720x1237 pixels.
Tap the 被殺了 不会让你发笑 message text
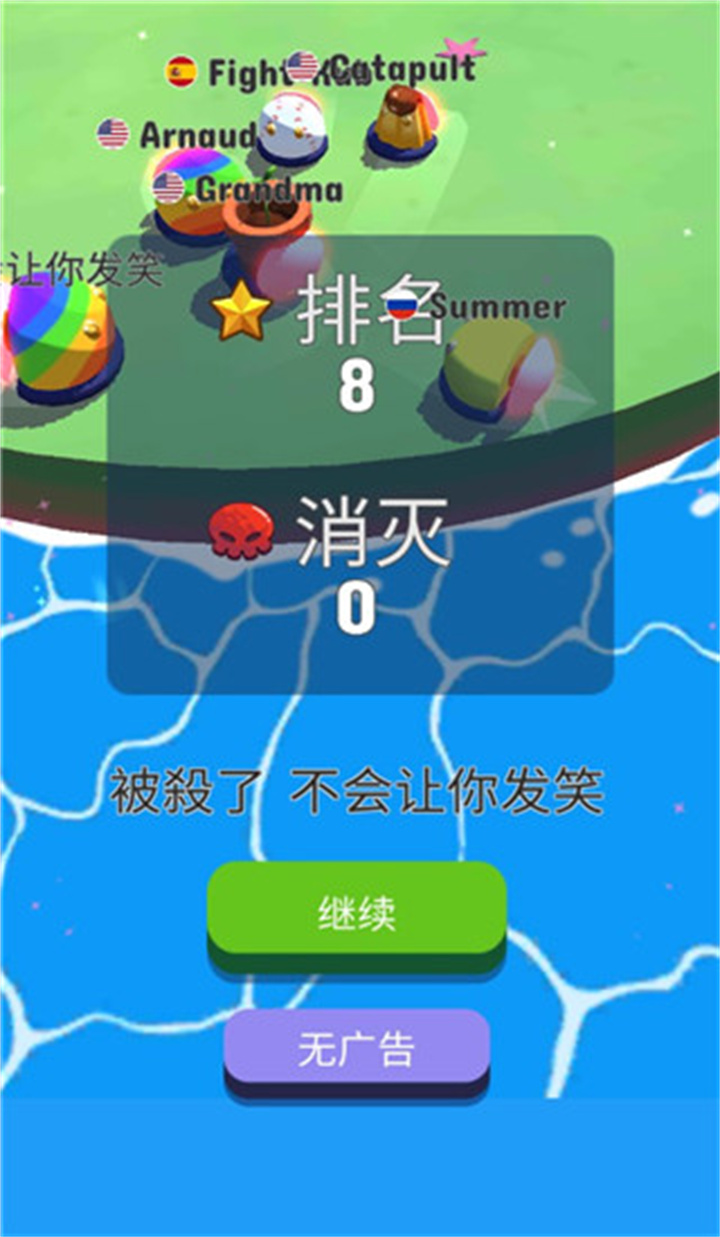pos(358,790)
